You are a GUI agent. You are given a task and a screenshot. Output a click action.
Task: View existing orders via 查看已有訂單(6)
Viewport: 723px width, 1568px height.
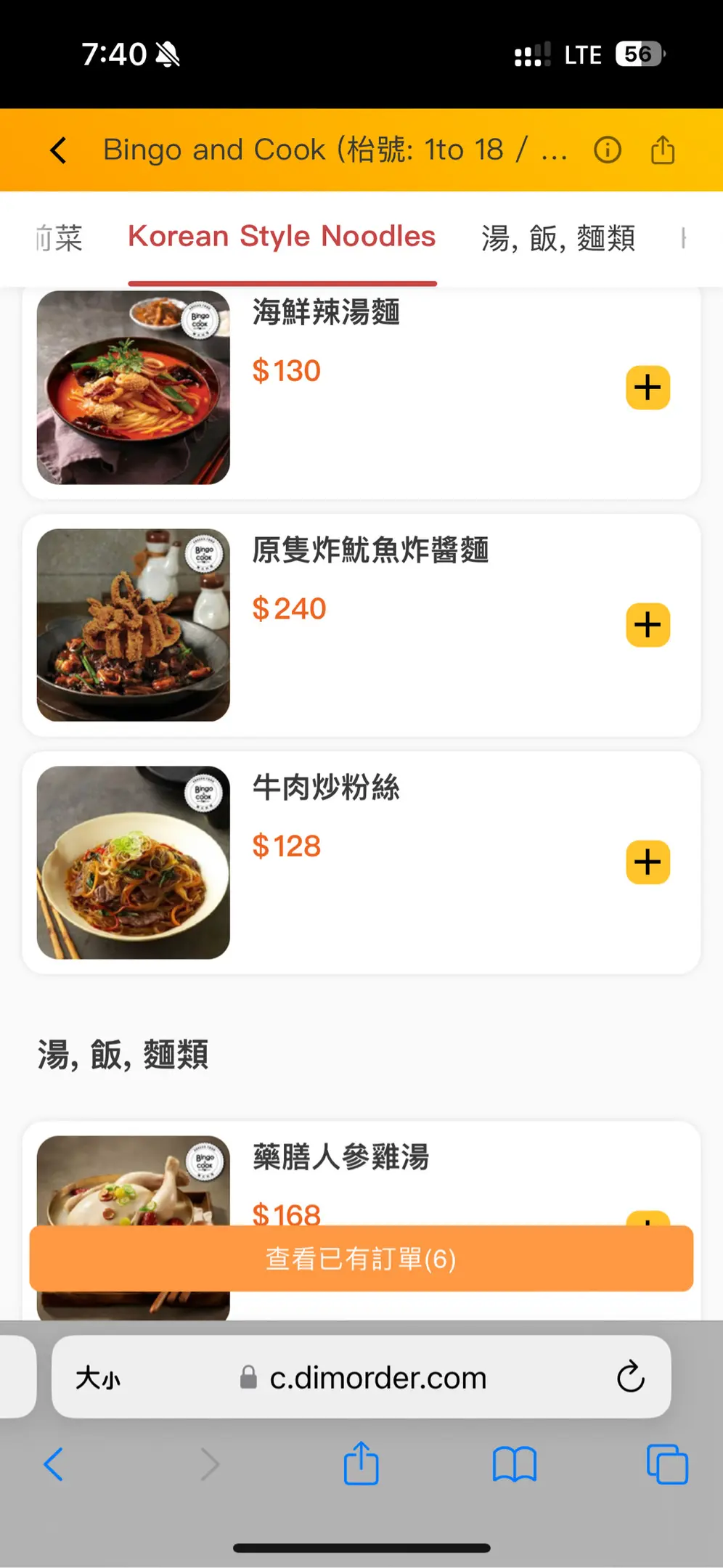tap(361, 1259)
